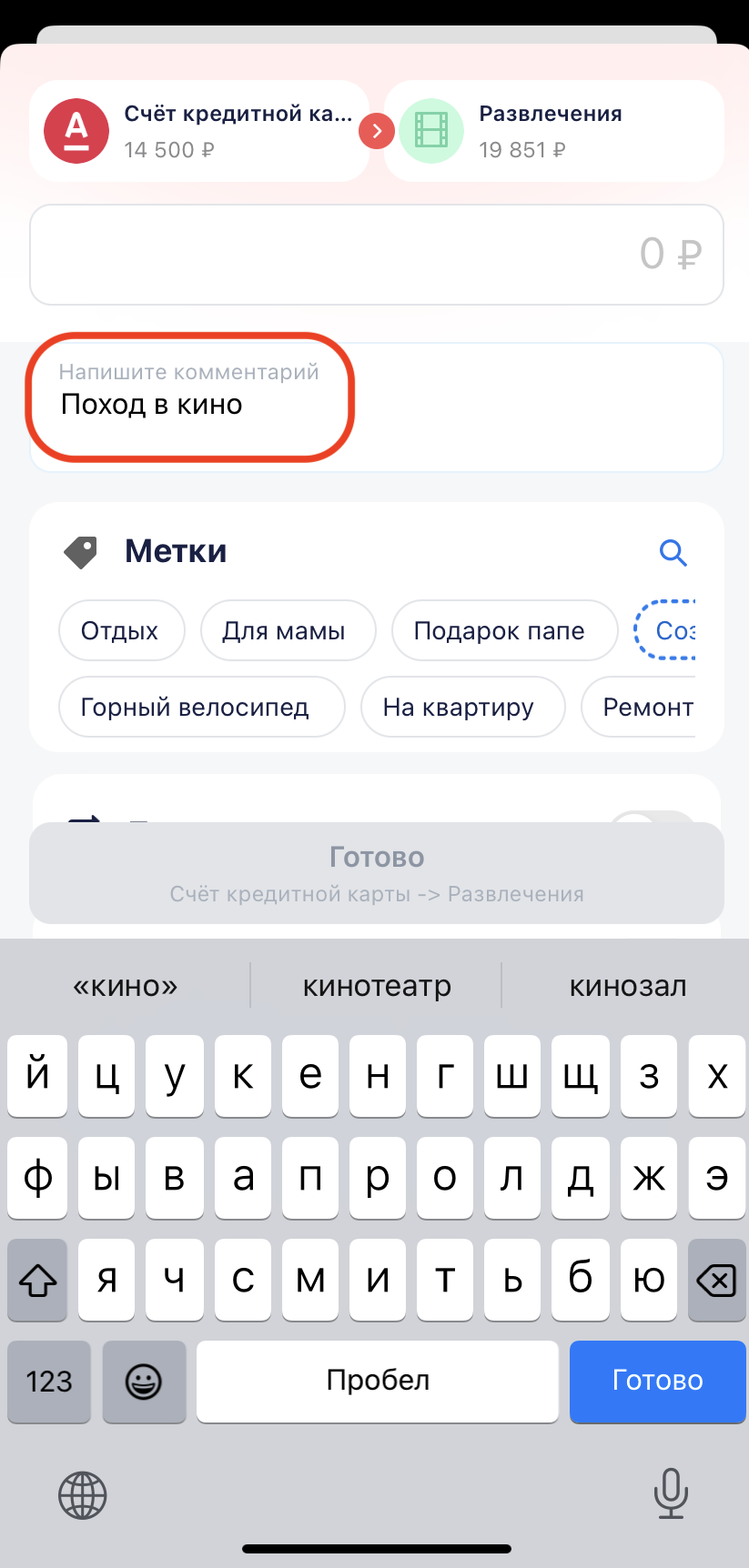Select the Отдых tag
This screenshot has width=749, height=1568.
(x=121, y=630)
